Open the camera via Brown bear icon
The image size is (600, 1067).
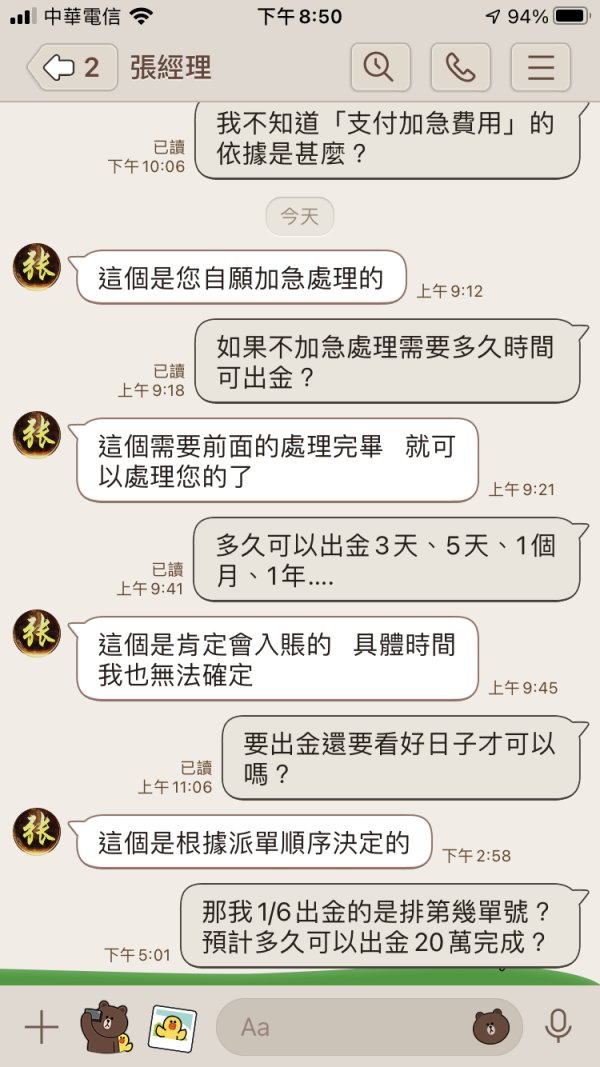(105, 1026)
